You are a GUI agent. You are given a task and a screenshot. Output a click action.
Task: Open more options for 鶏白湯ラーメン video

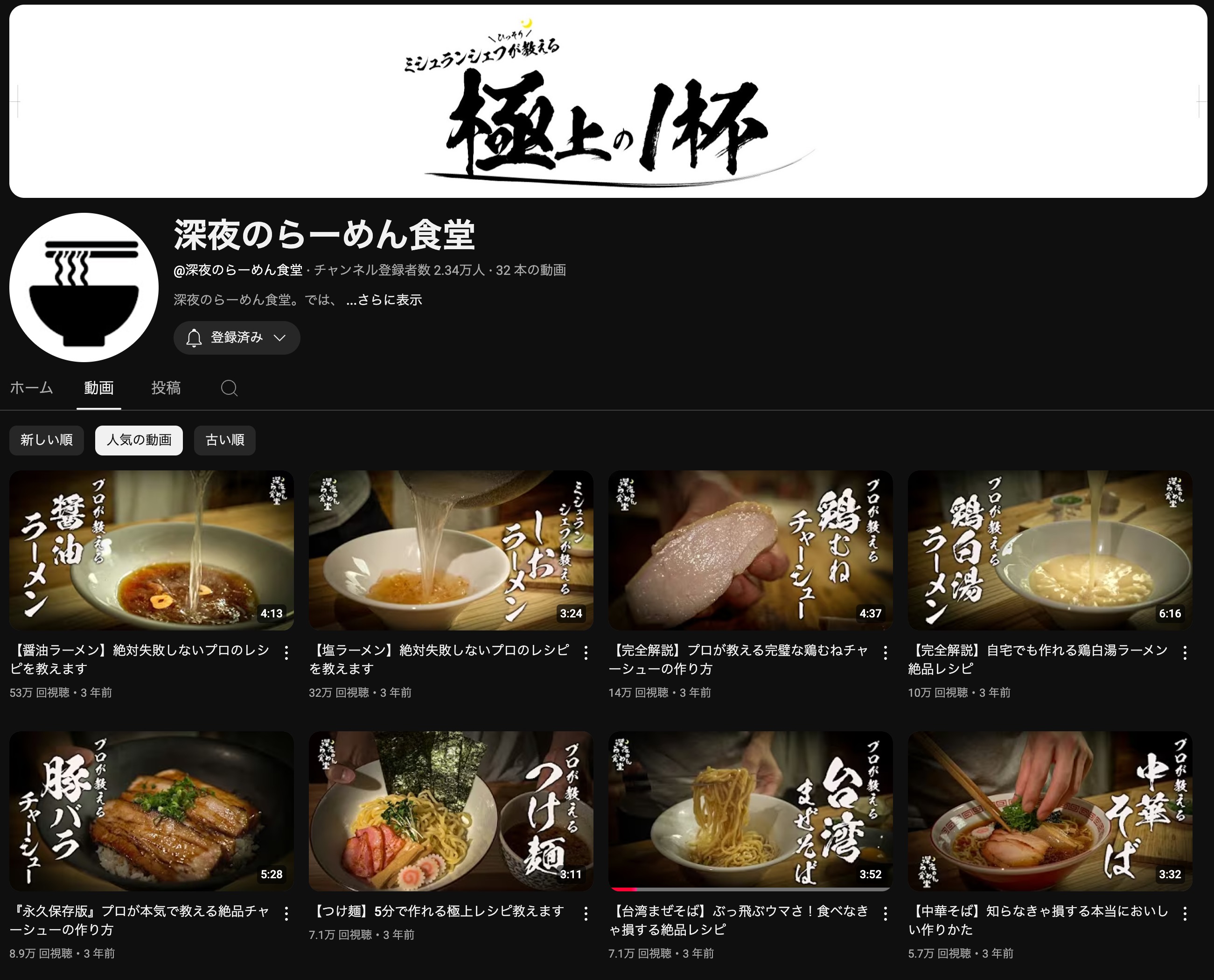click(1185, 653)
